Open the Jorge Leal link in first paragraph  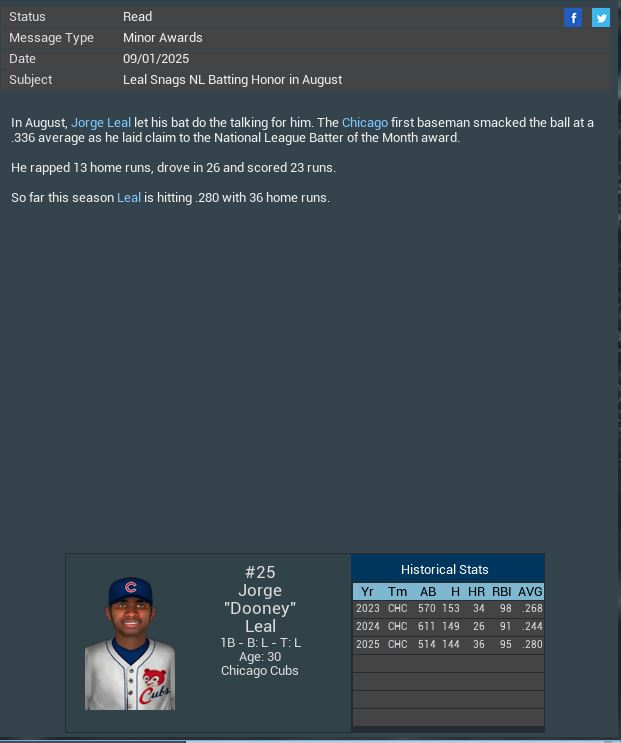click(x=101, y=123)
